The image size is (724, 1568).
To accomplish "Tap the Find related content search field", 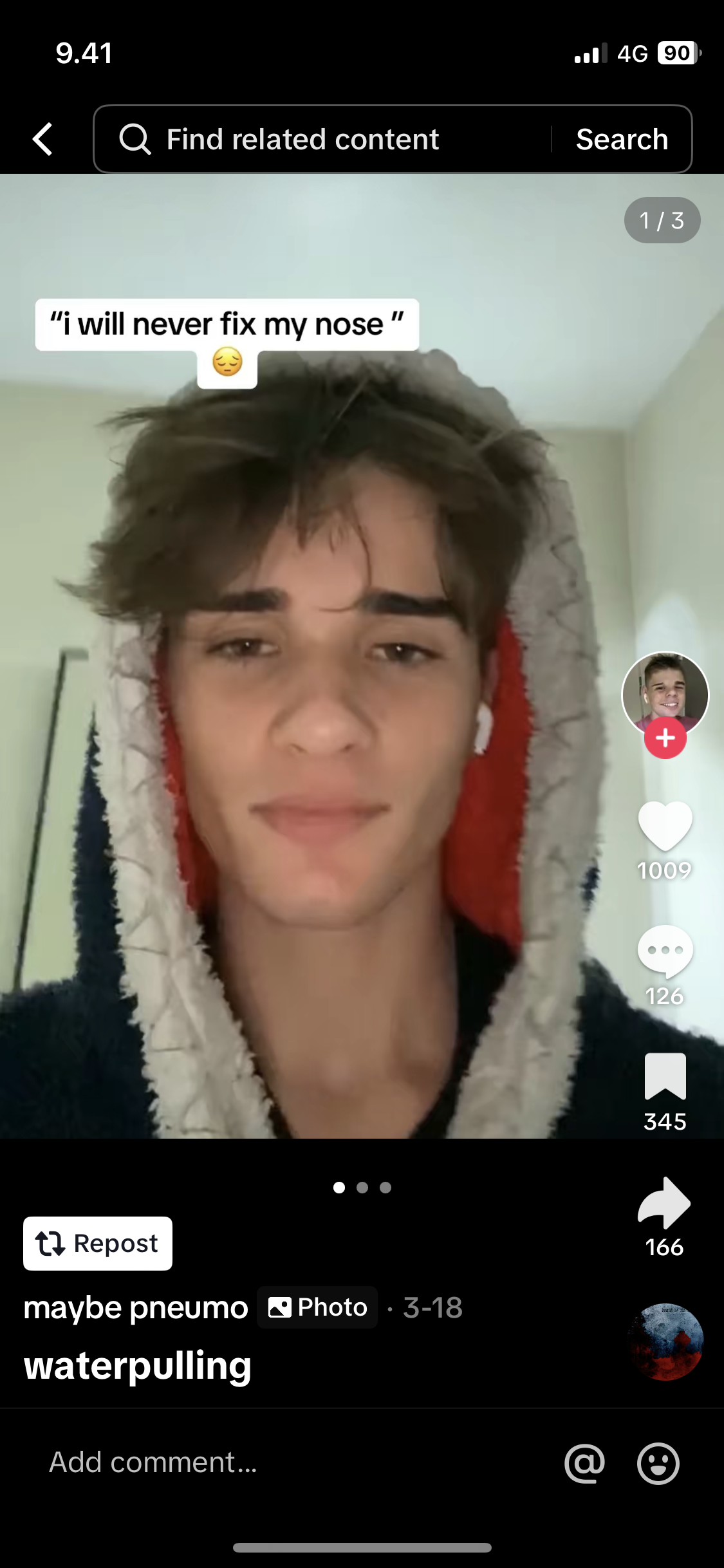I will pos(322,139).
